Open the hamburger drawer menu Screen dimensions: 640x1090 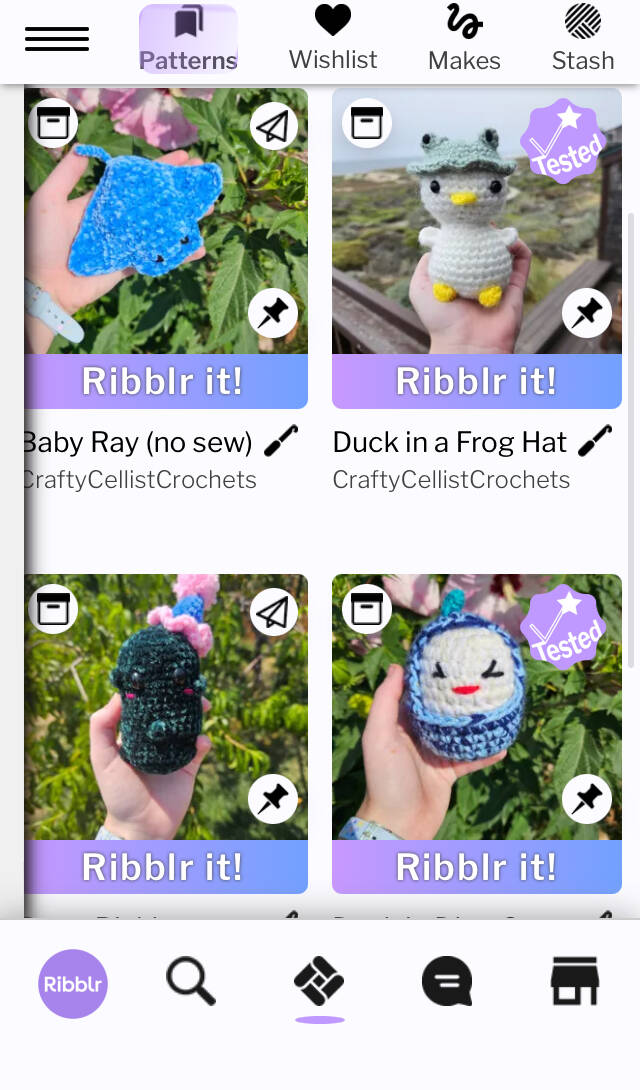click(x=57, y=39)
